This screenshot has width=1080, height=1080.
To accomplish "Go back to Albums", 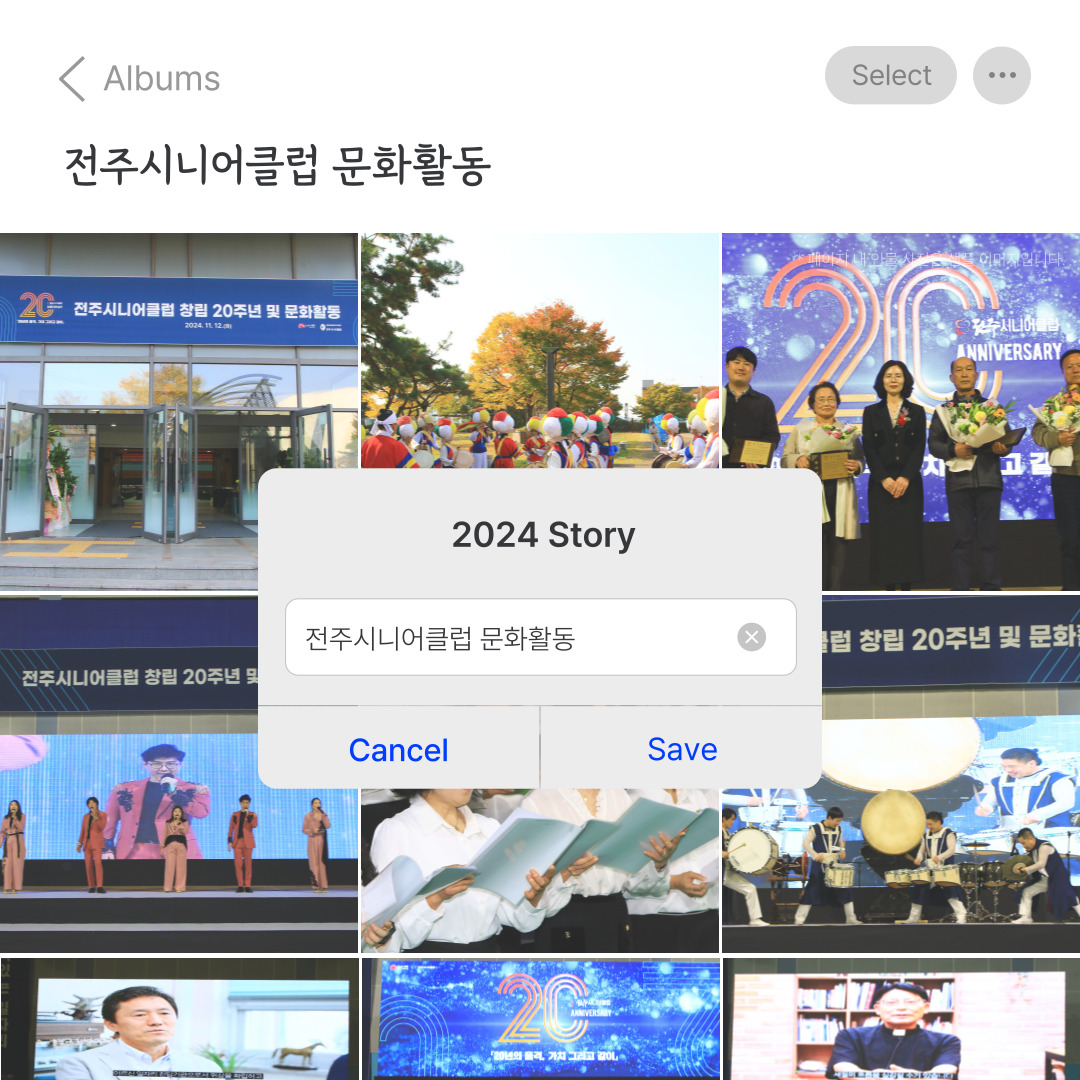I will click(140, 78).
